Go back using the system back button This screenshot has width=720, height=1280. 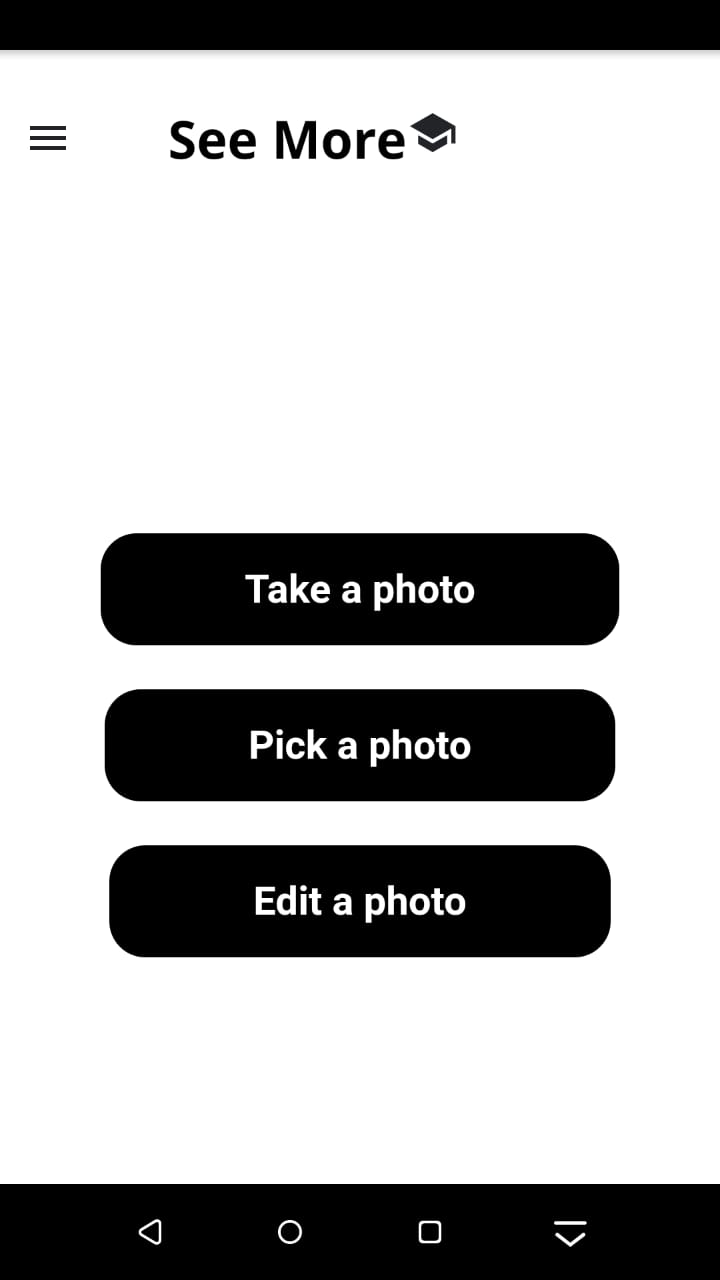(x=150, y=1231)
